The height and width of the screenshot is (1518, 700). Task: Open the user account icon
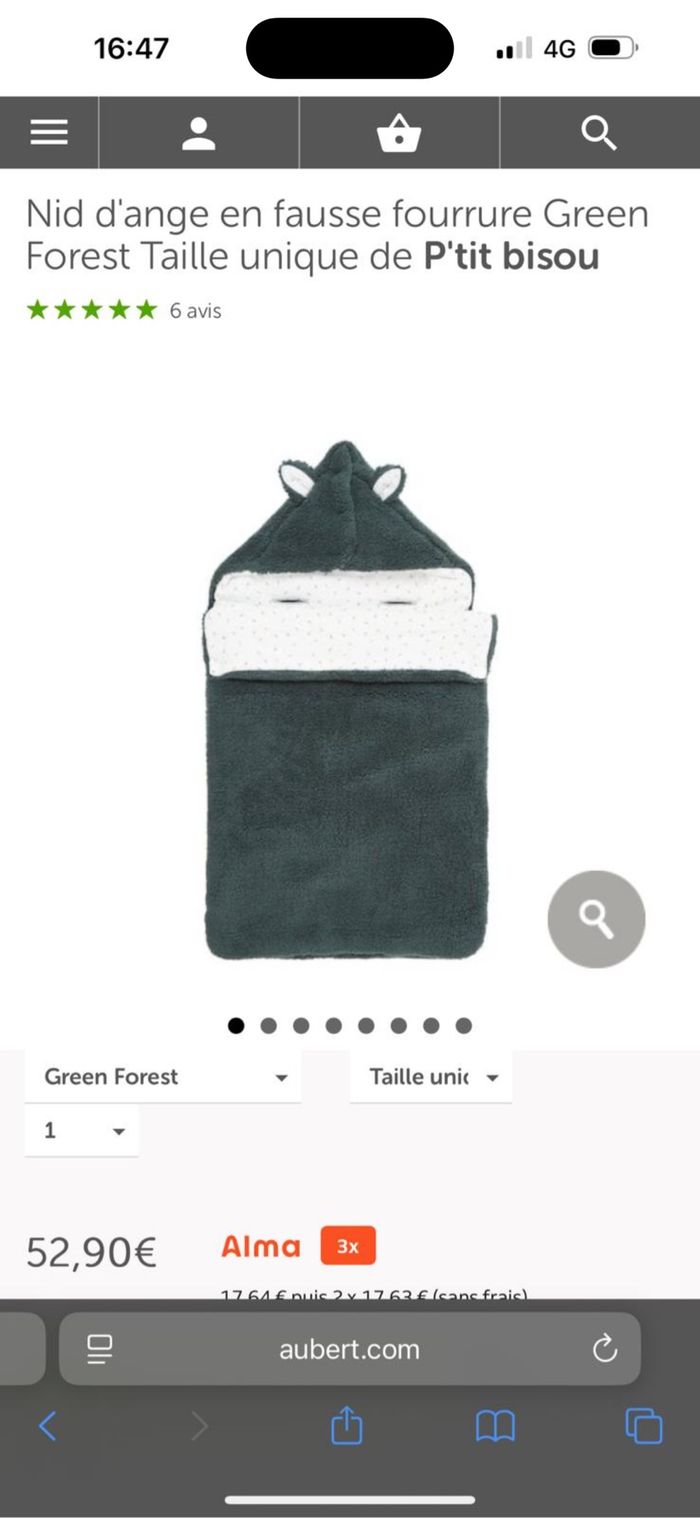point(199,133)
